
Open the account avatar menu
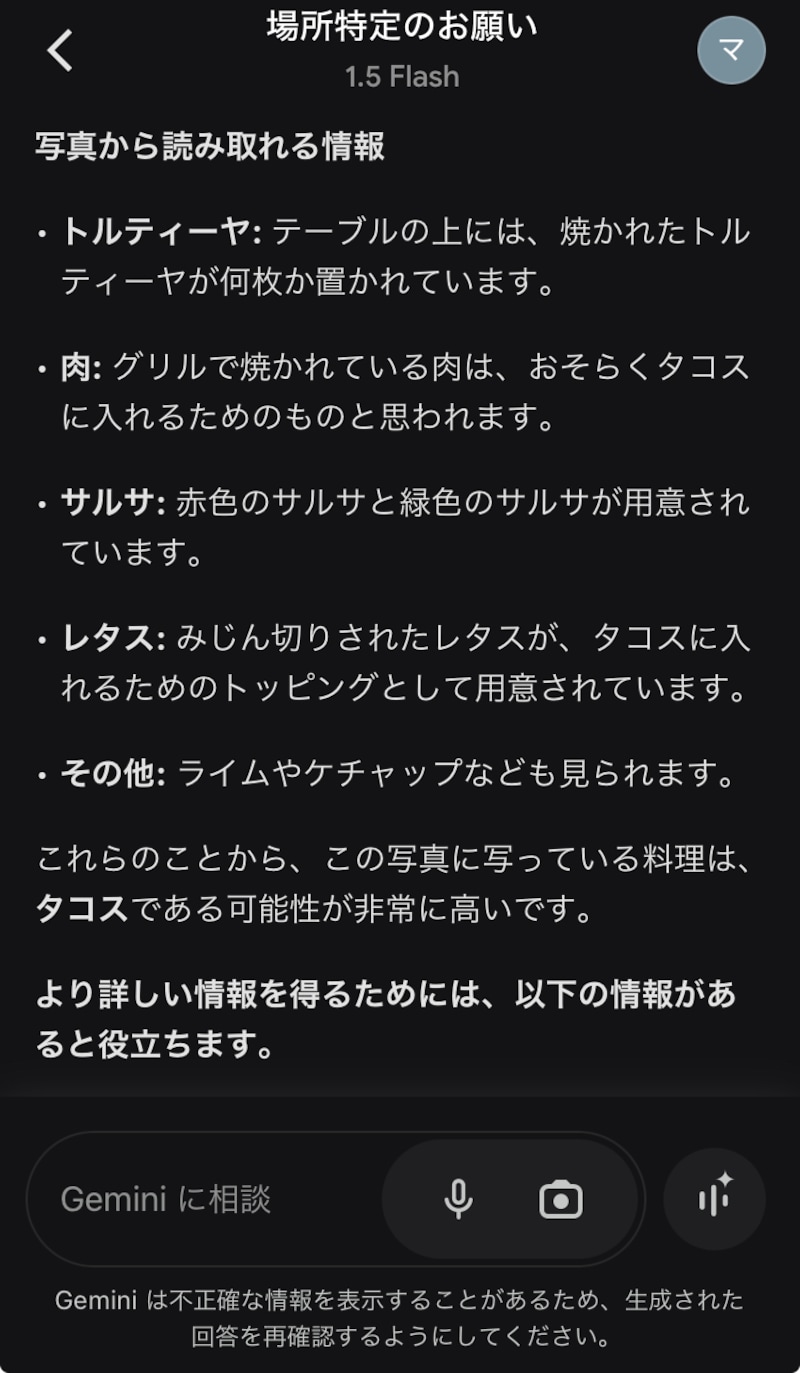pos(731,50)
